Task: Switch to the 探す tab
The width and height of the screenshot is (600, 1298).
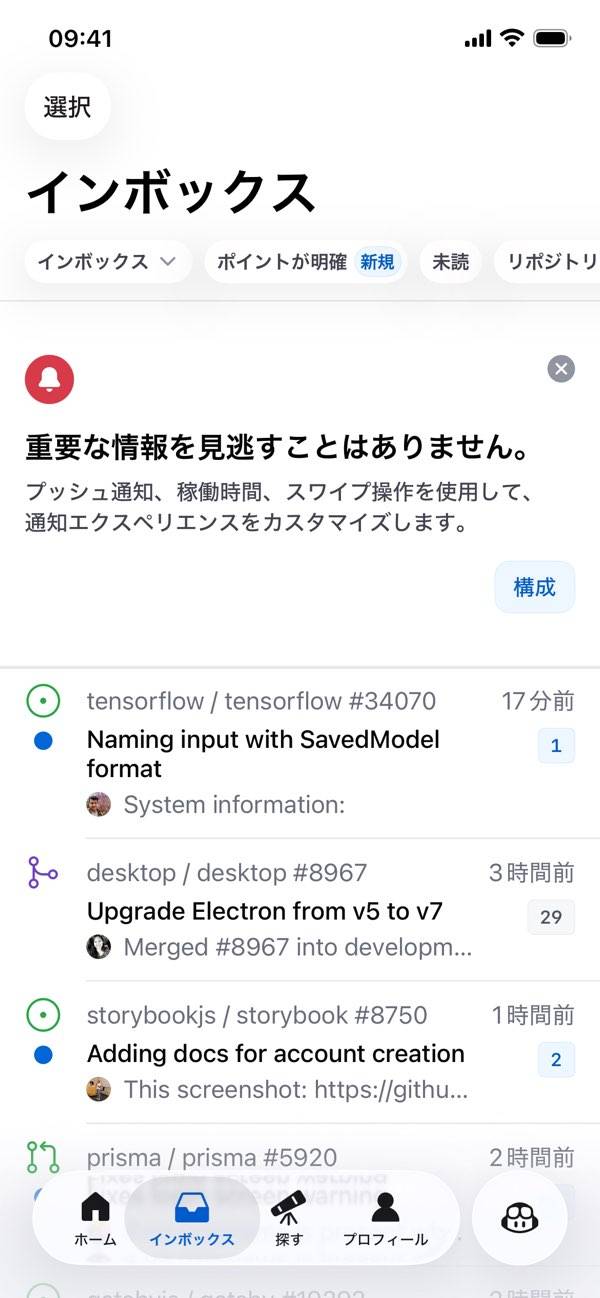Action: [289, 1218]
